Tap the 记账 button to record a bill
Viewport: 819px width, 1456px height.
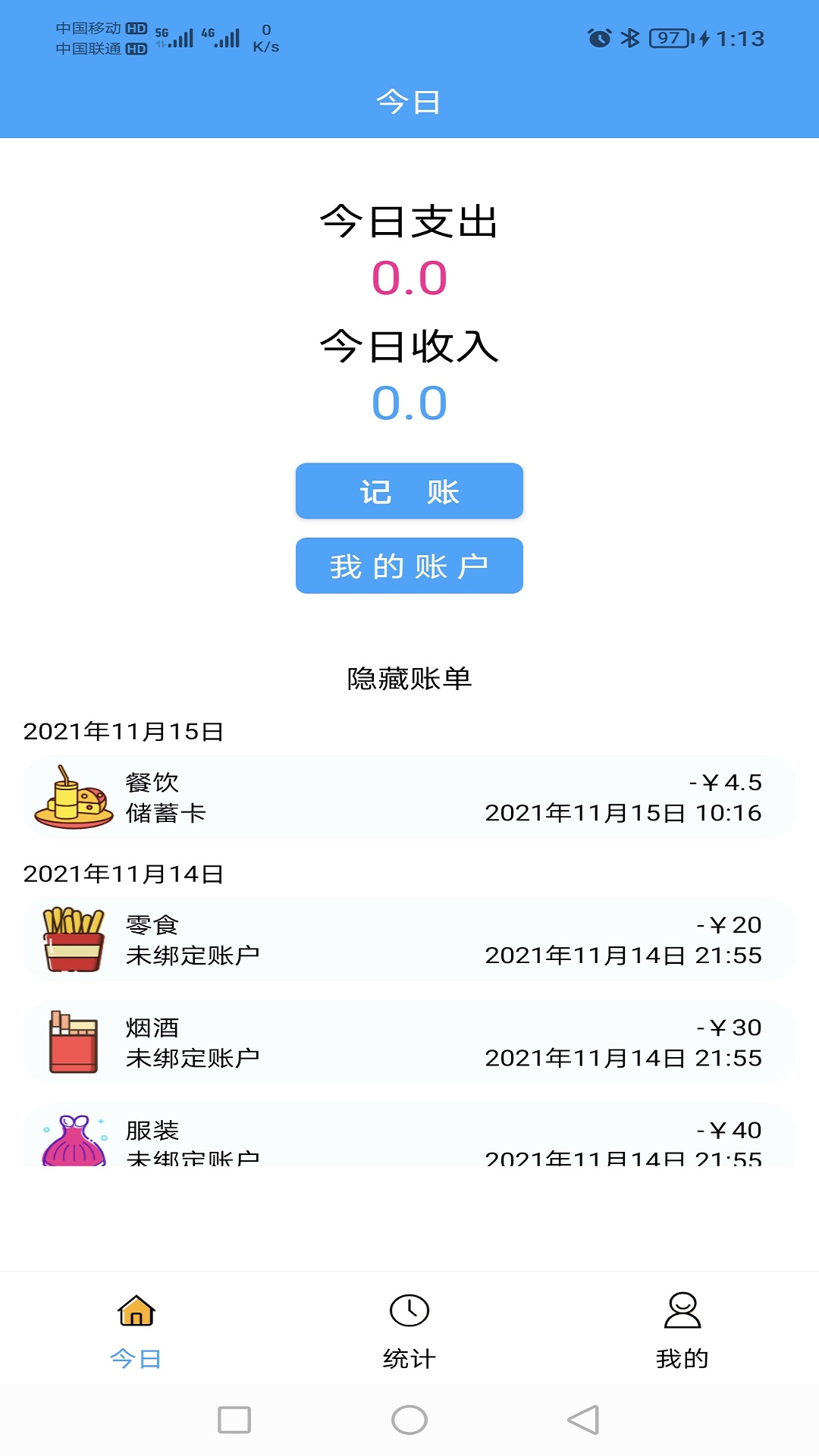coord(409,491)
